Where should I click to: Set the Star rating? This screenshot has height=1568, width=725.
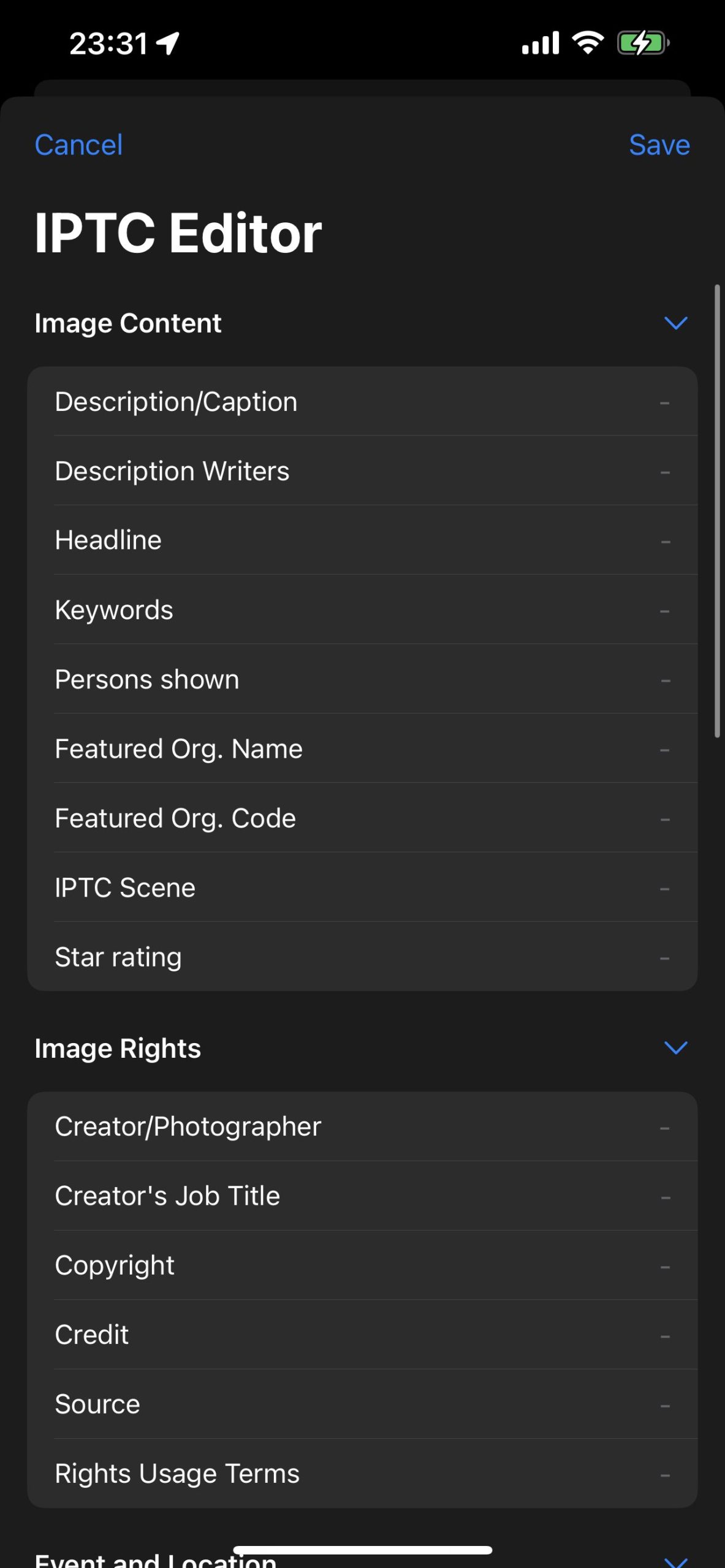click(x=362, y=957)
